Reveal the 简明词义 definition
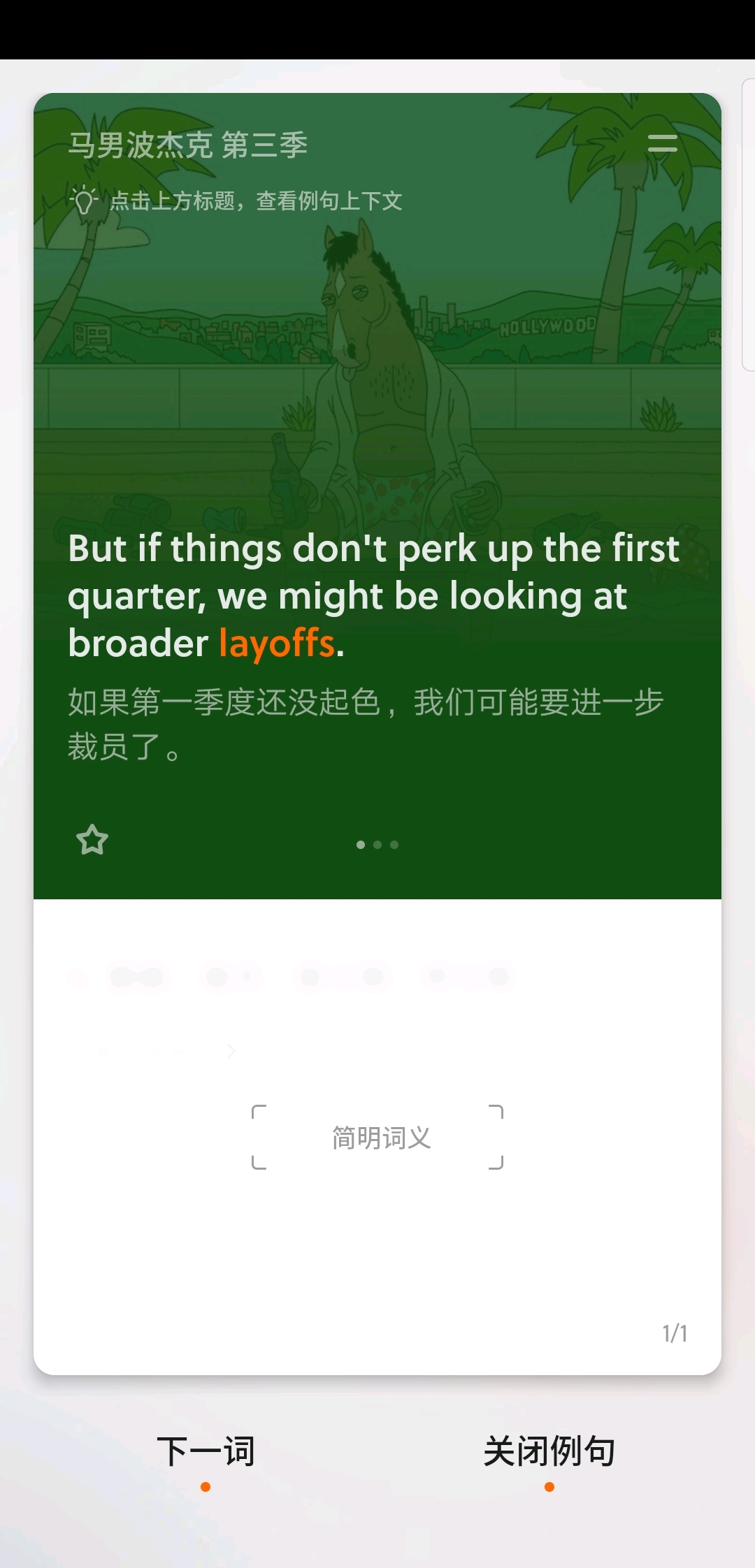Image resolution: width=755 pixels, height=1568 pixels. pos(377,1138)
